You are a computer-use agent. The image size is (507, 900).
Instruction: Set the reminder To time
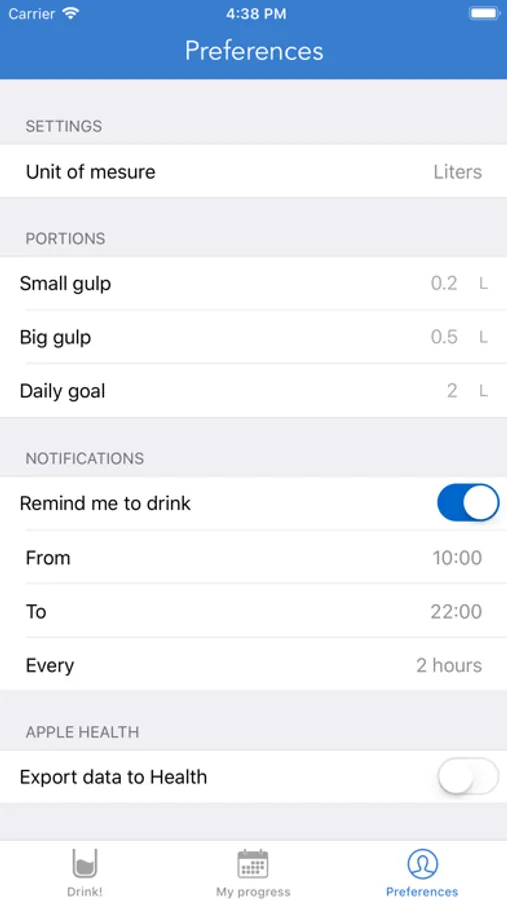tap(253, 611)
